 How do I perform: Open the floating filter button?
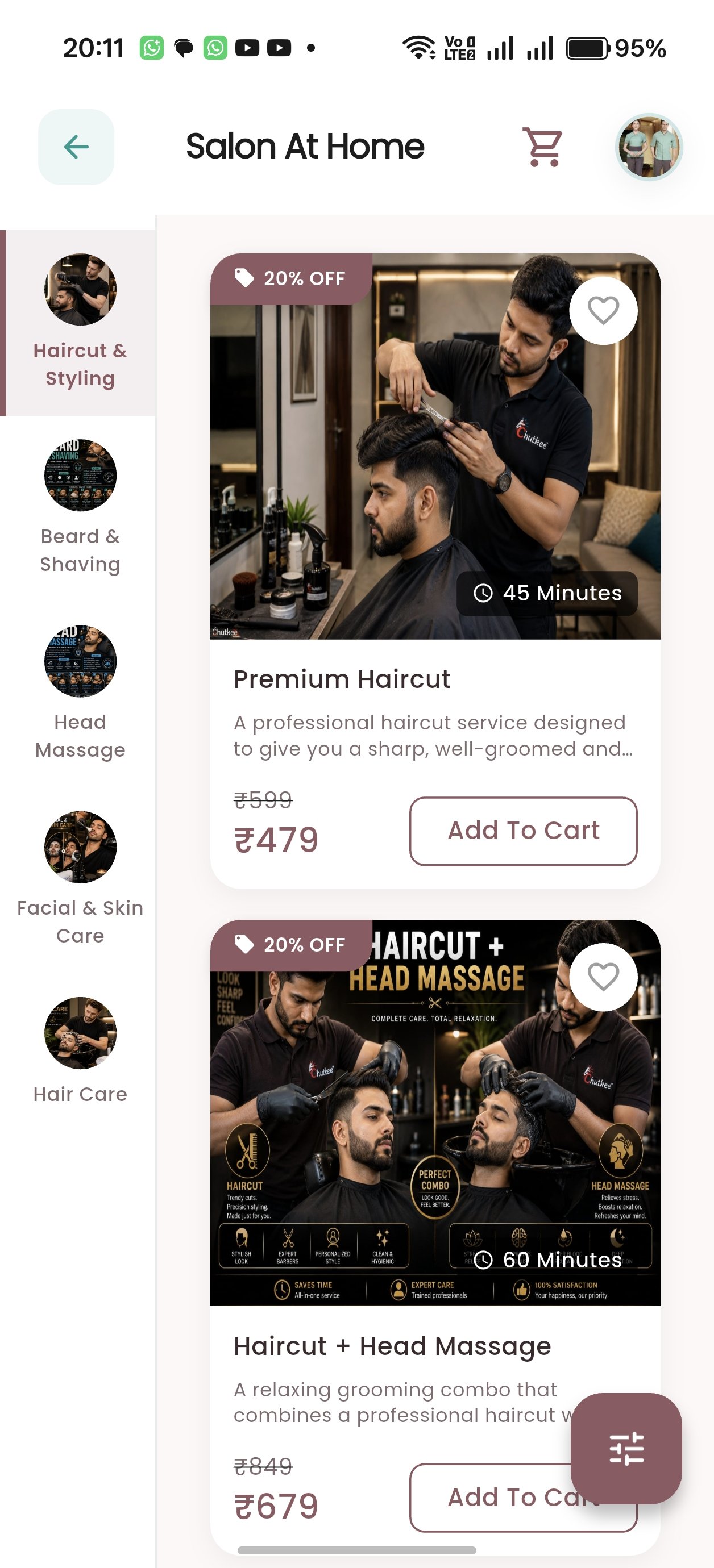(626, 1449)
